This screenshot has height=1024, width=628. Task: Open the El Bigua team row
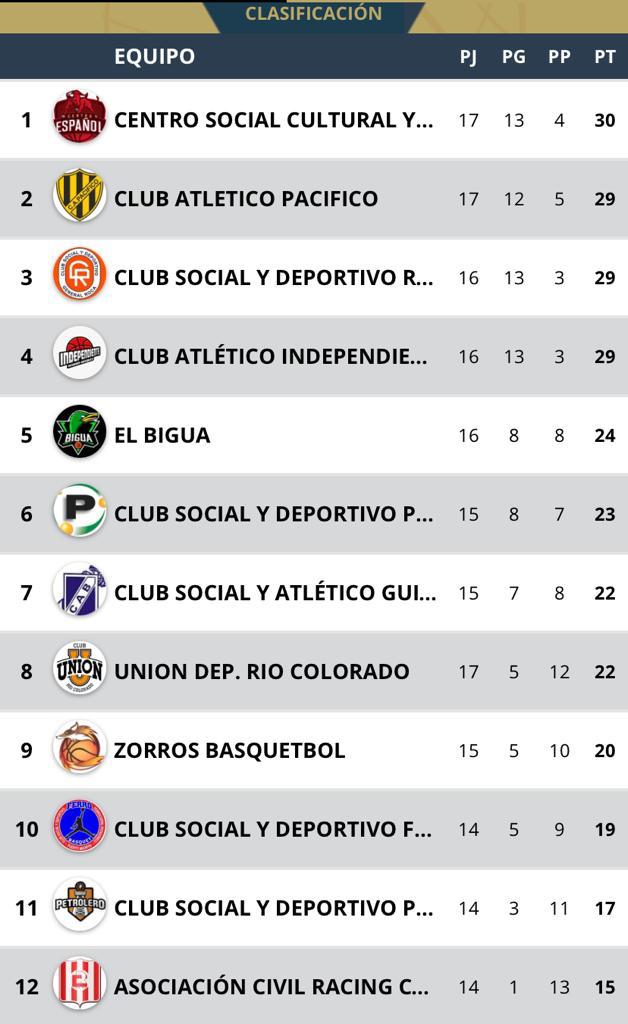(162, 435)
